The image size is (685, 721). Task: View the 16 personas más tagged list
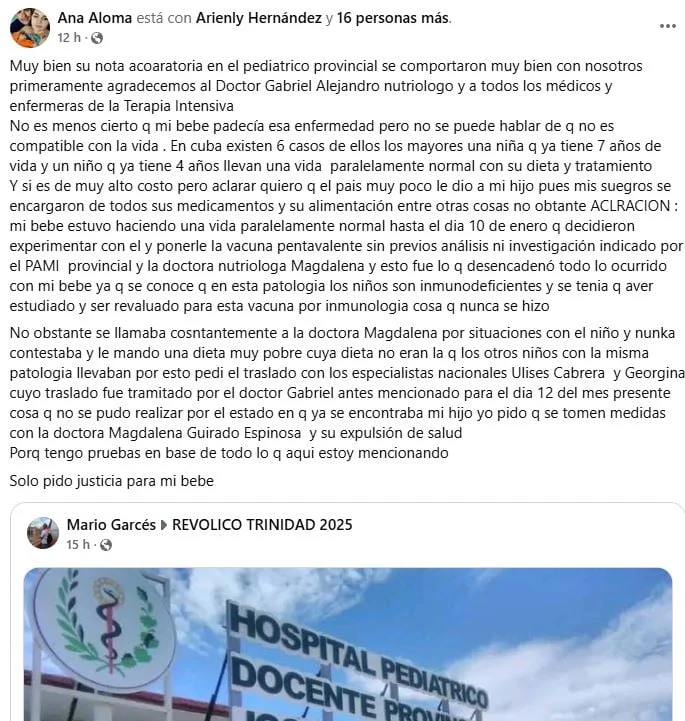coord(393,18)
